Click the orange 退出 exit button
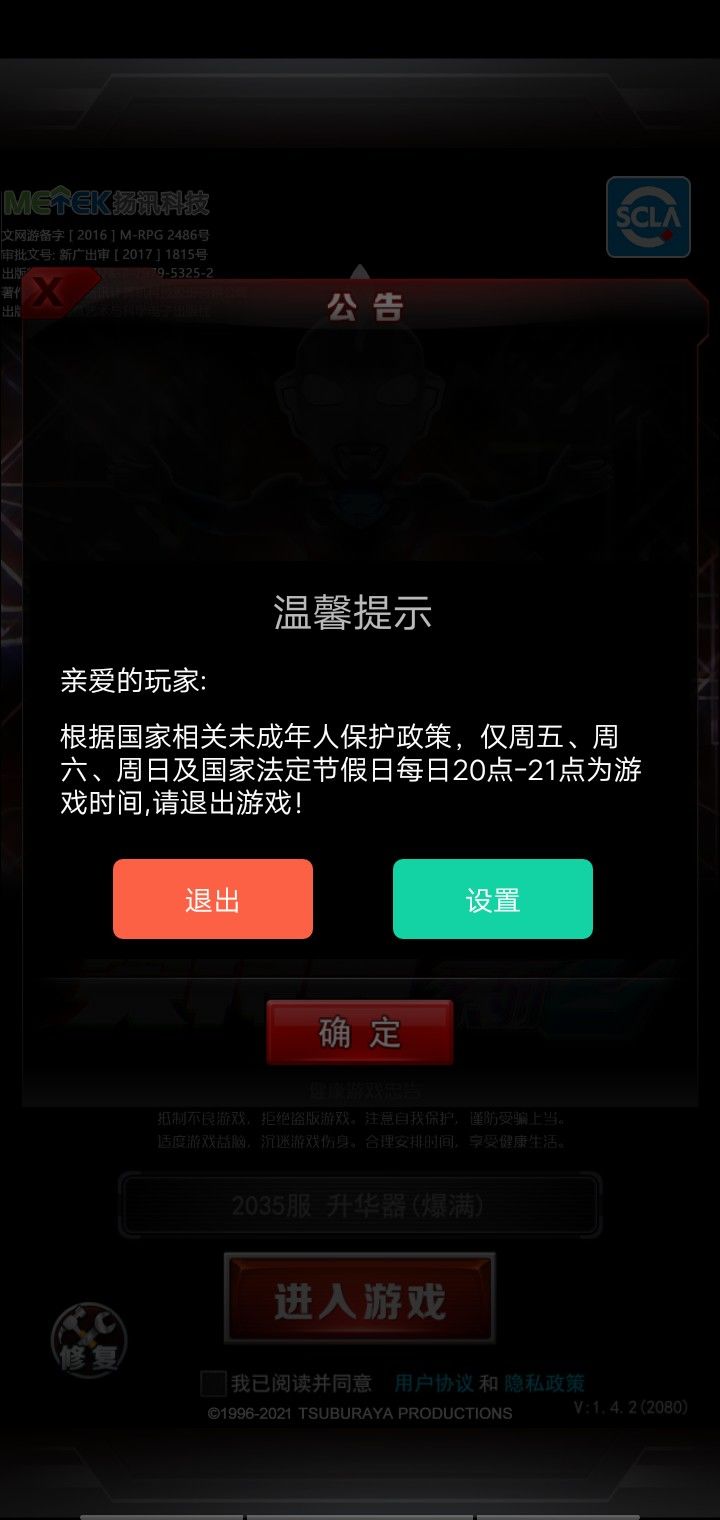The height and width of the screenshot is (1520, 720). tap(213, 899)
